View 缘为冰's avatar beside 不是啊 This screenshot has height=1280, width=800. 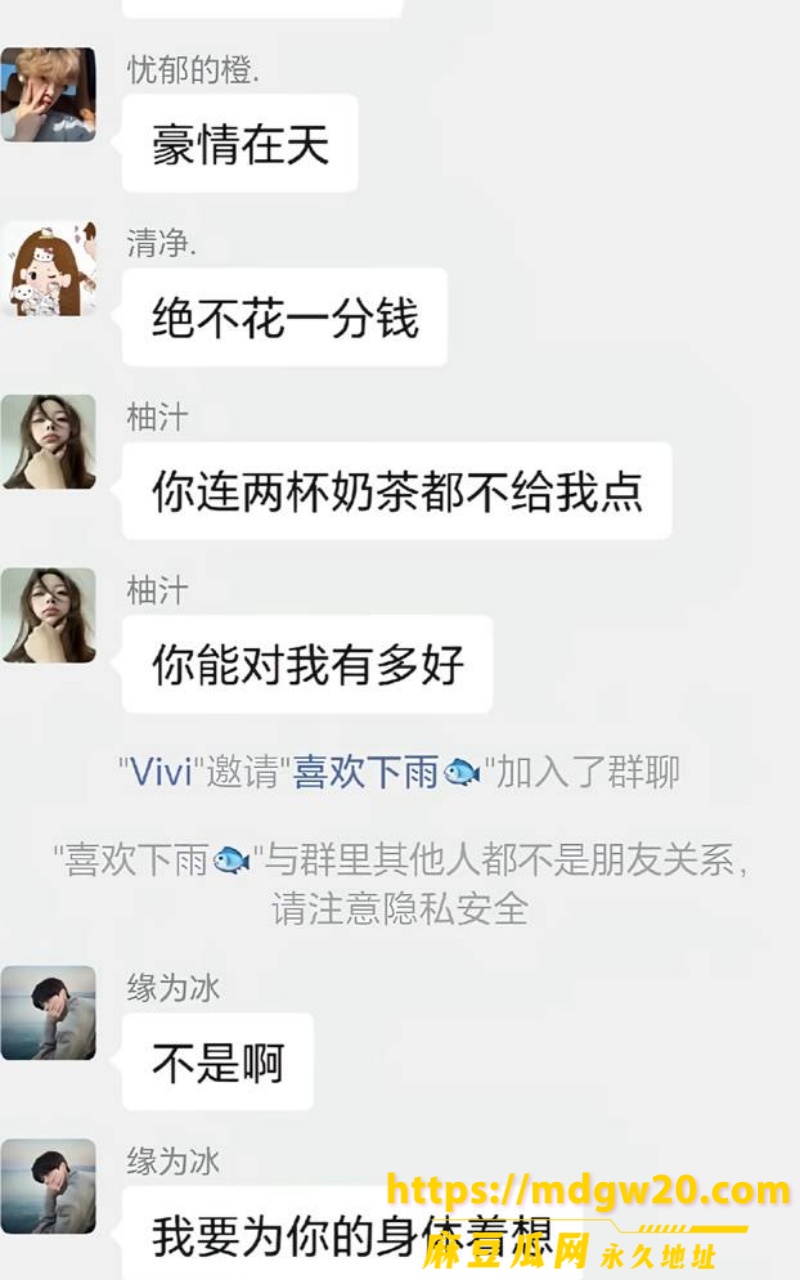pos(48,1012)
